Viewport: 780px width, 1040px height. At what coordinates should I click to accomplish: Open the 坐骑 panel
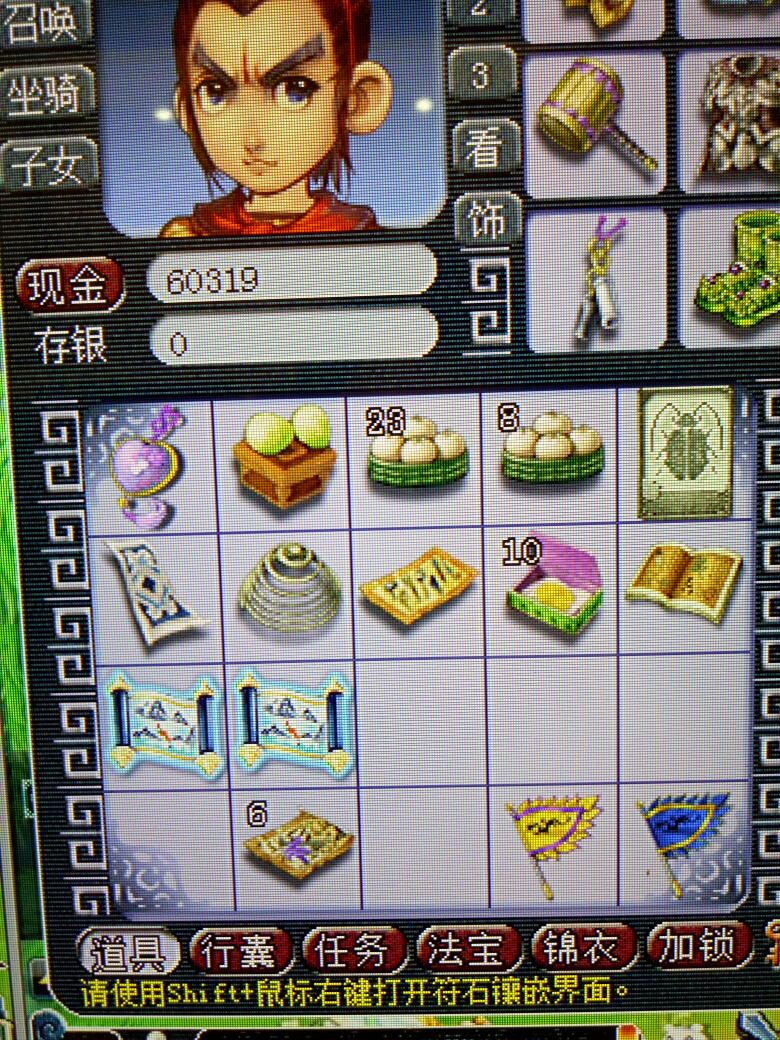(x=49, y=95)
